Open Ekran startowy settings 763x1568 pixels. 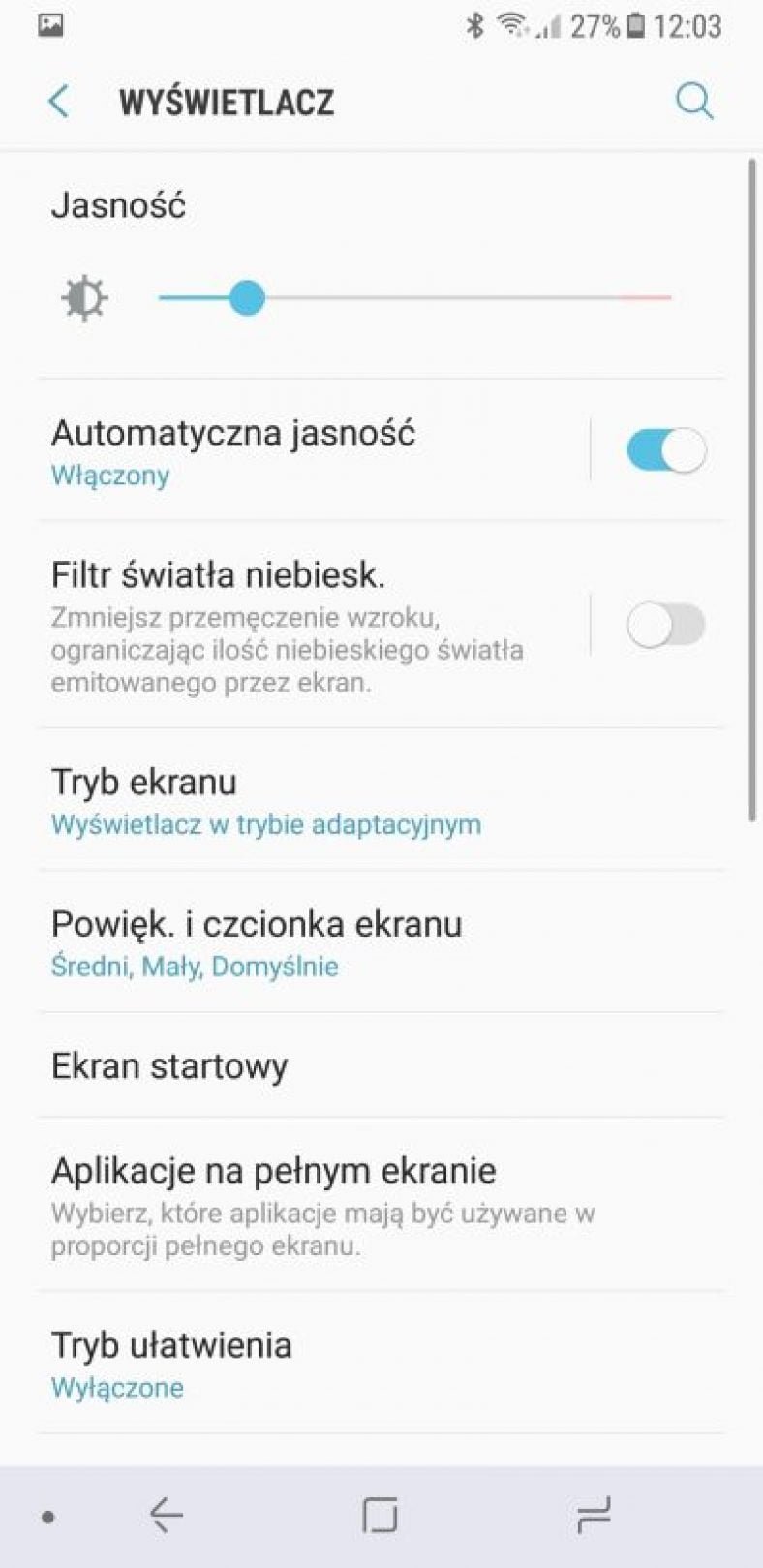tap(381, 1065)
